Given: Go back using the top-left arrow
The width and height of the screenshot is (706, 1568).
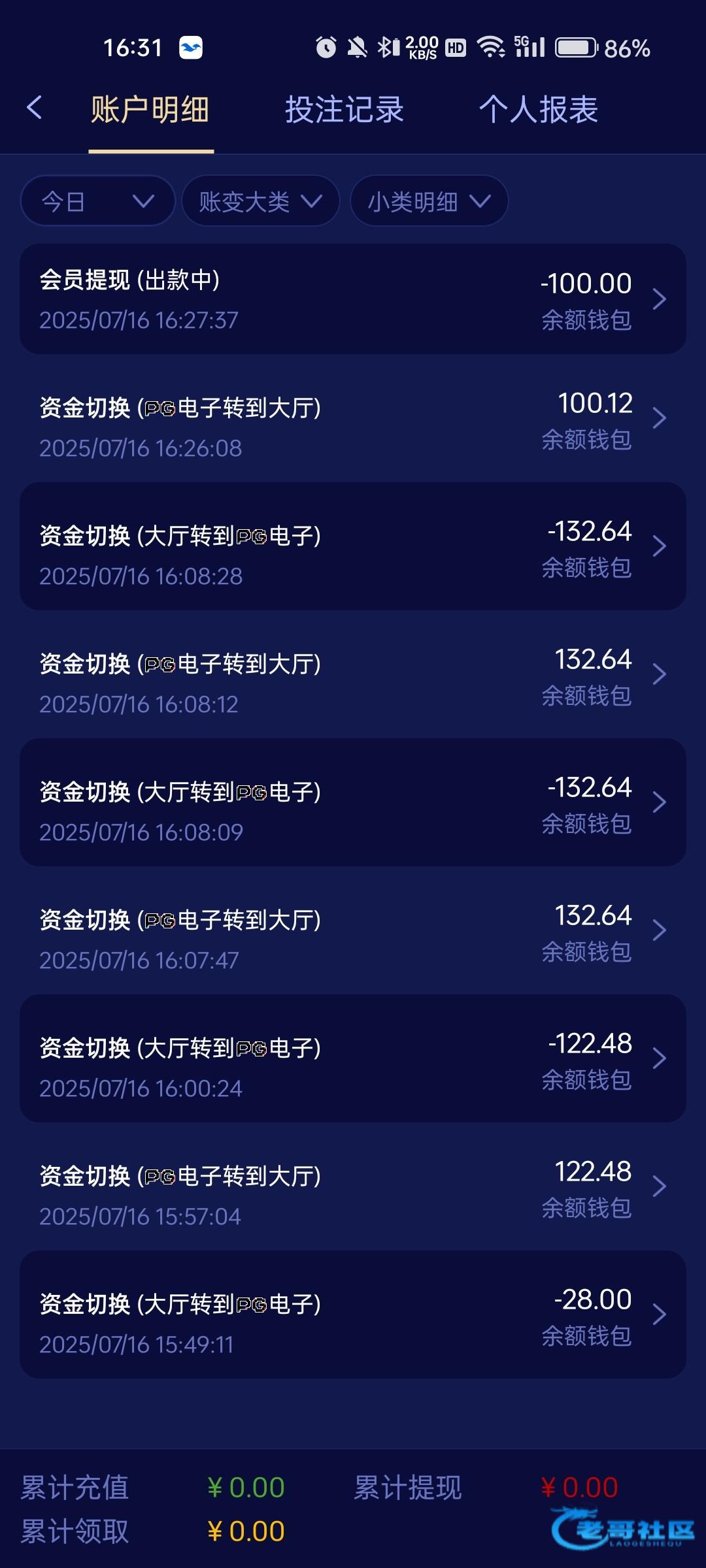Looking at the screenshot, I should point(35,108).
